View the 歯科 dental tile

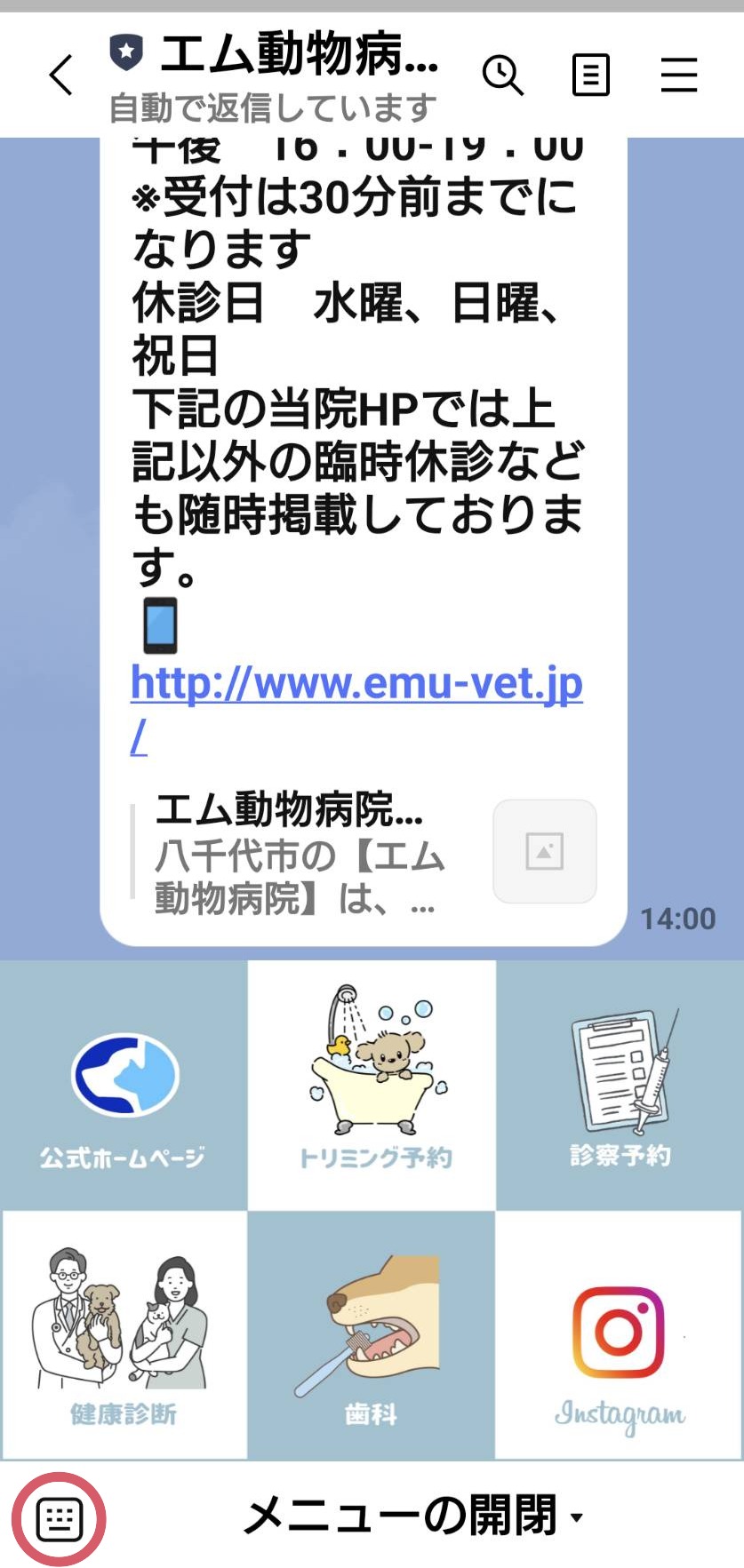pos(372,1334)
